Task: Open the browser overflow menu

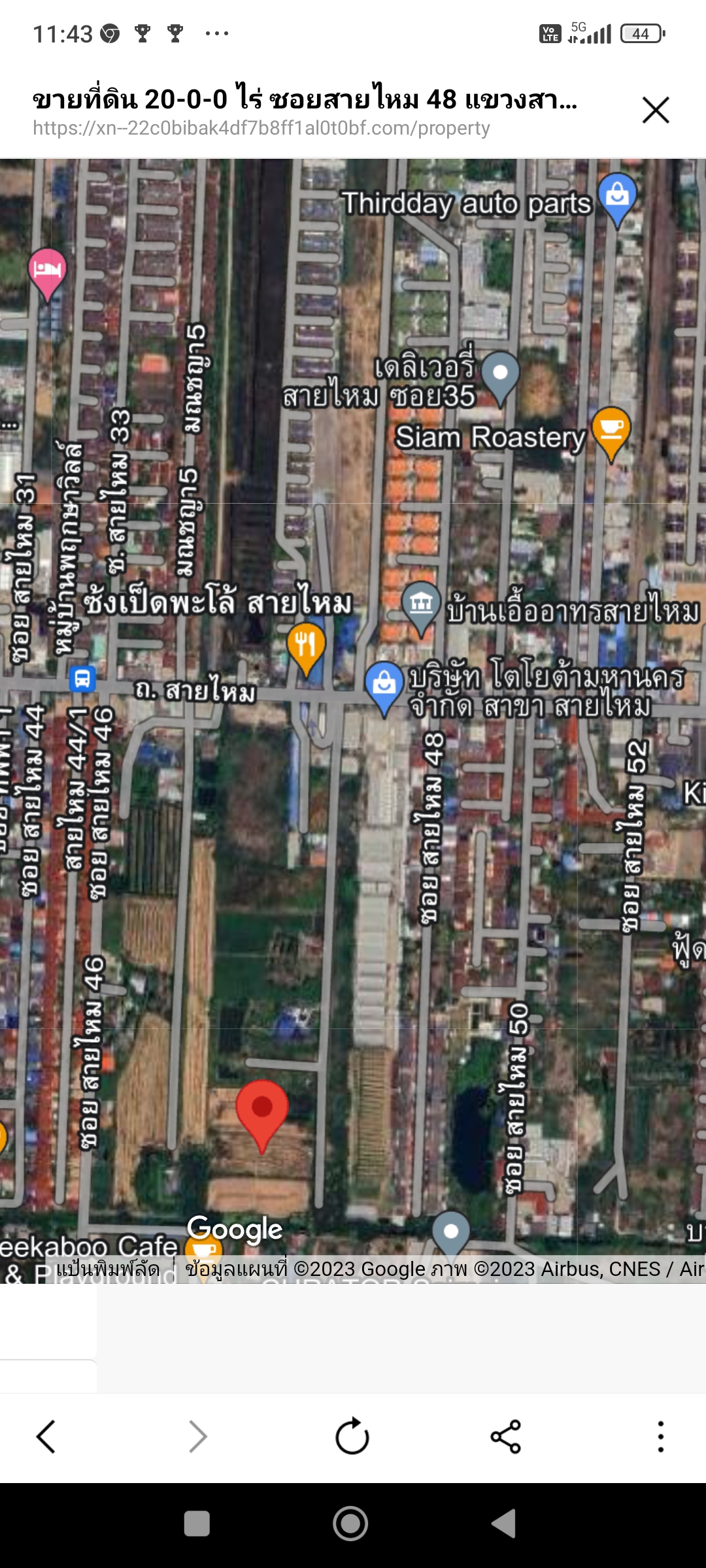Action: [x=661, y=1437]
